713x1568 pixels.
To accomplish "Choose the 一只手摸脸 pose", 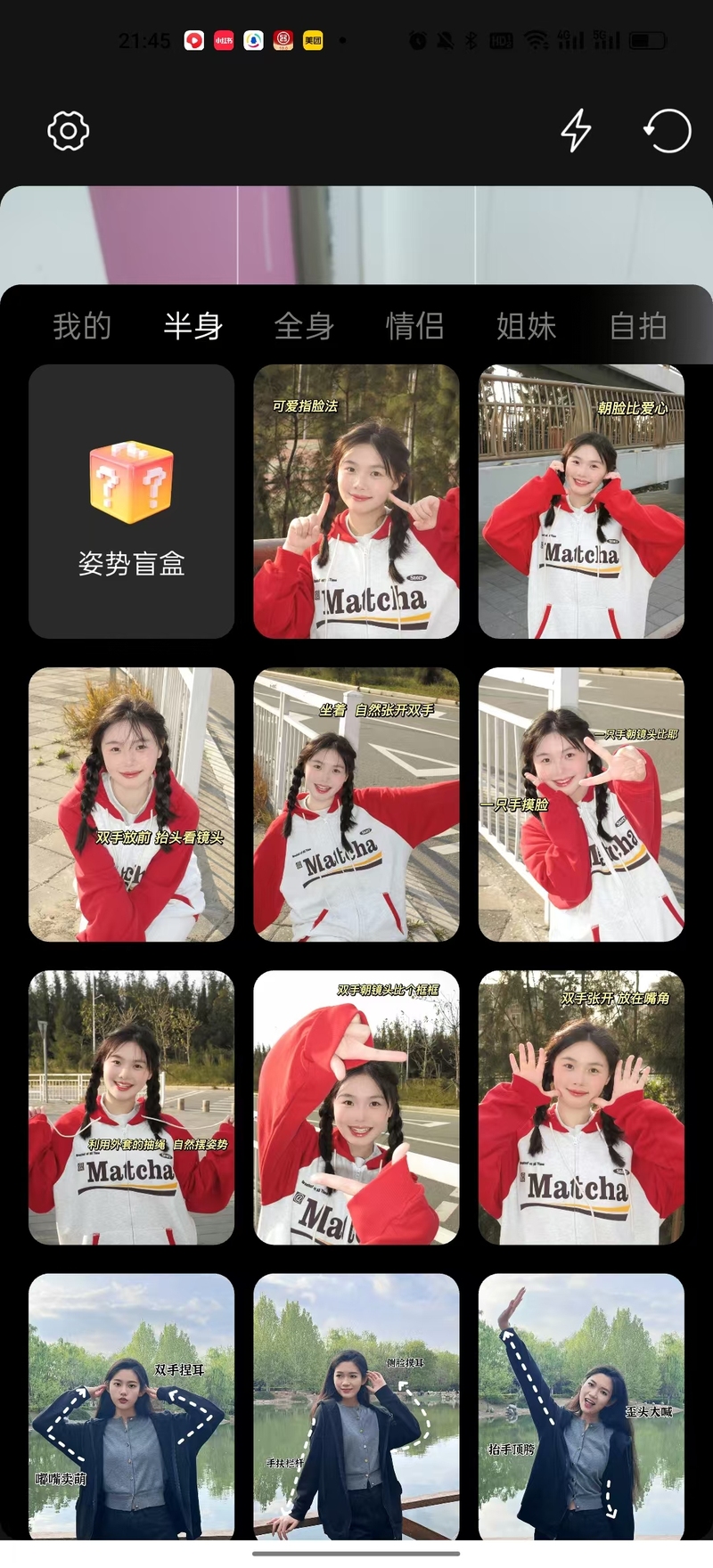I will point(581,804).
